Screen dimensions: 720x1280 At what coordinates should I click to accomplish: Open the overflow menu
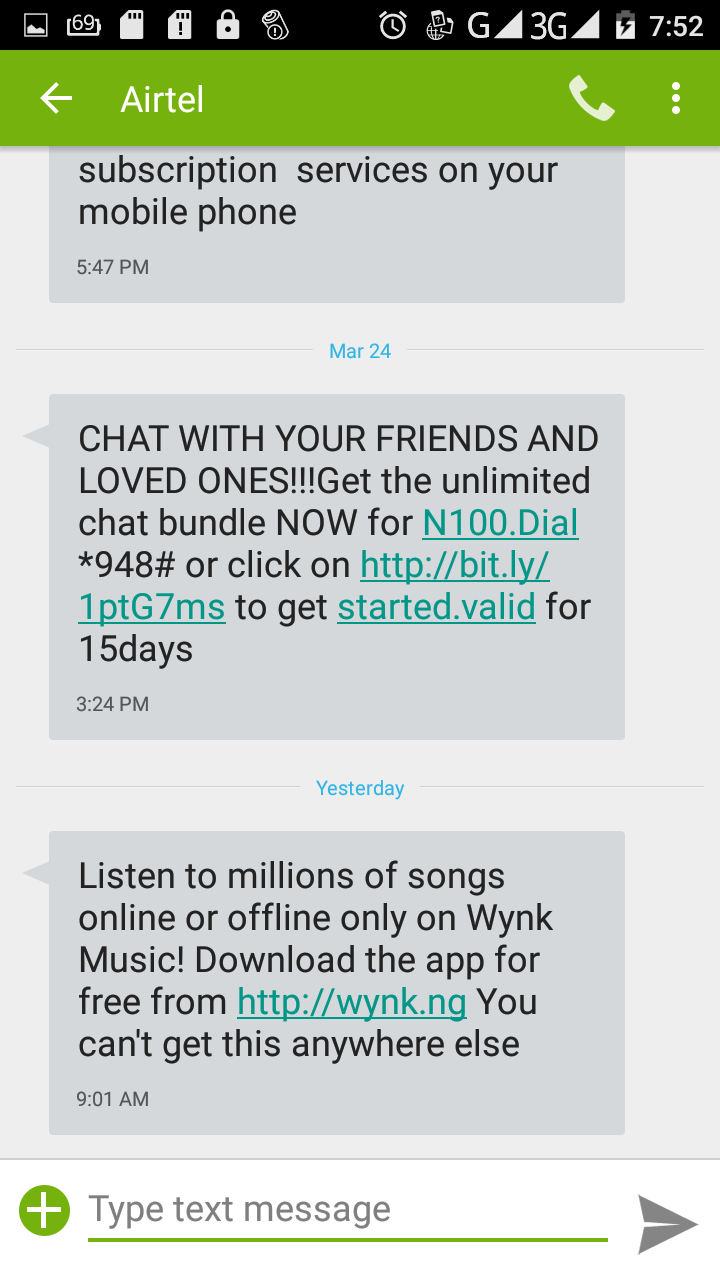(x=676, y=99)
